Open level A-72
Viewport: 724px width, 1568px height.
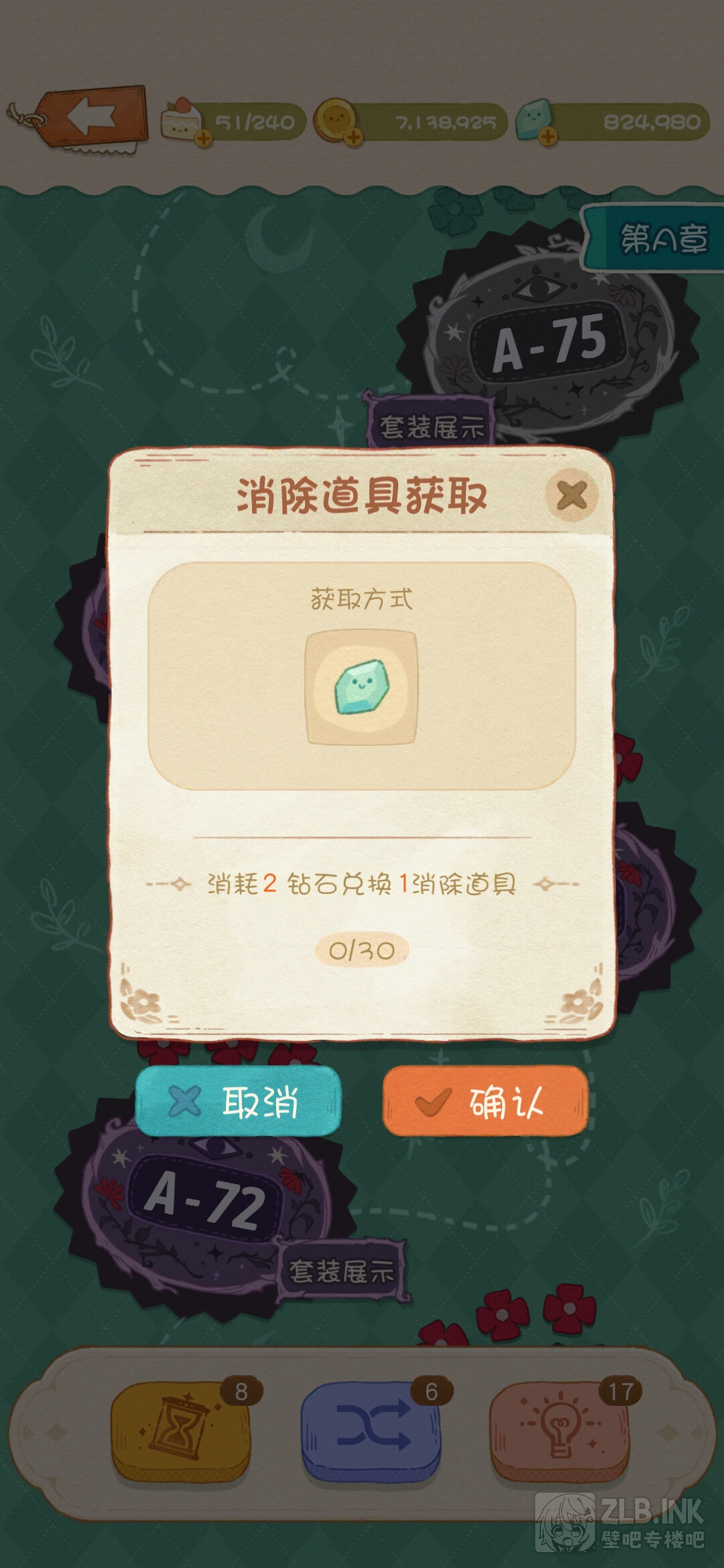[204, 1199]
